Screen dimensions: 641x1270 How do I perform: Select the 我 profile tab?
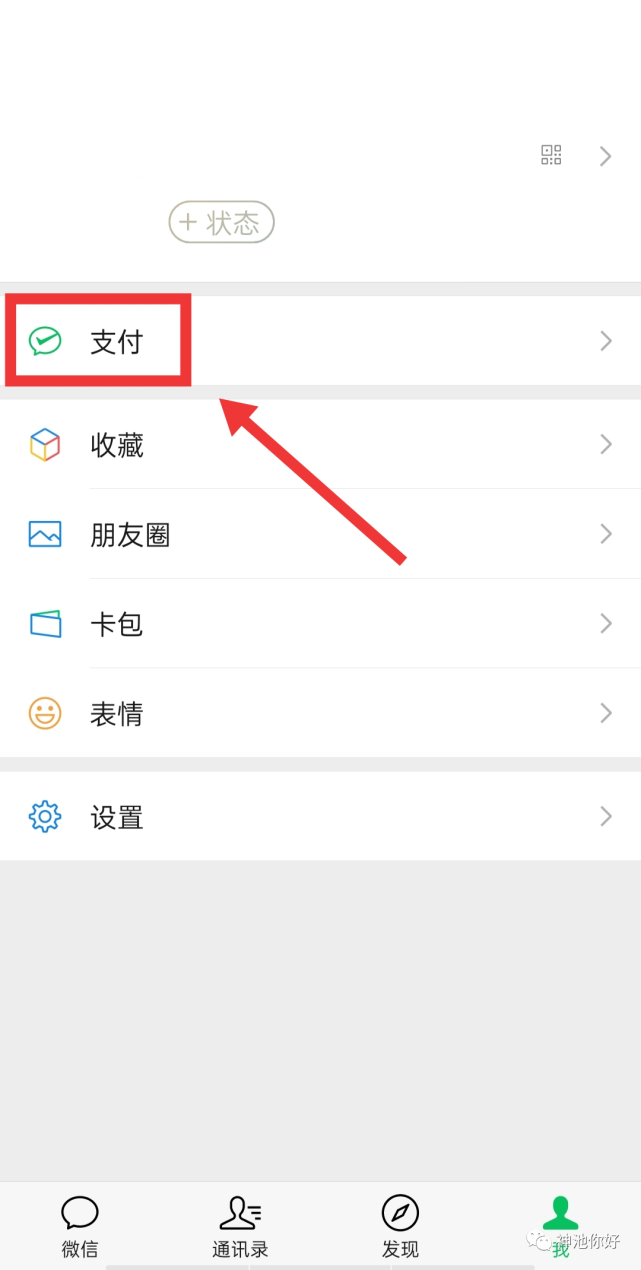(560, 1226)
